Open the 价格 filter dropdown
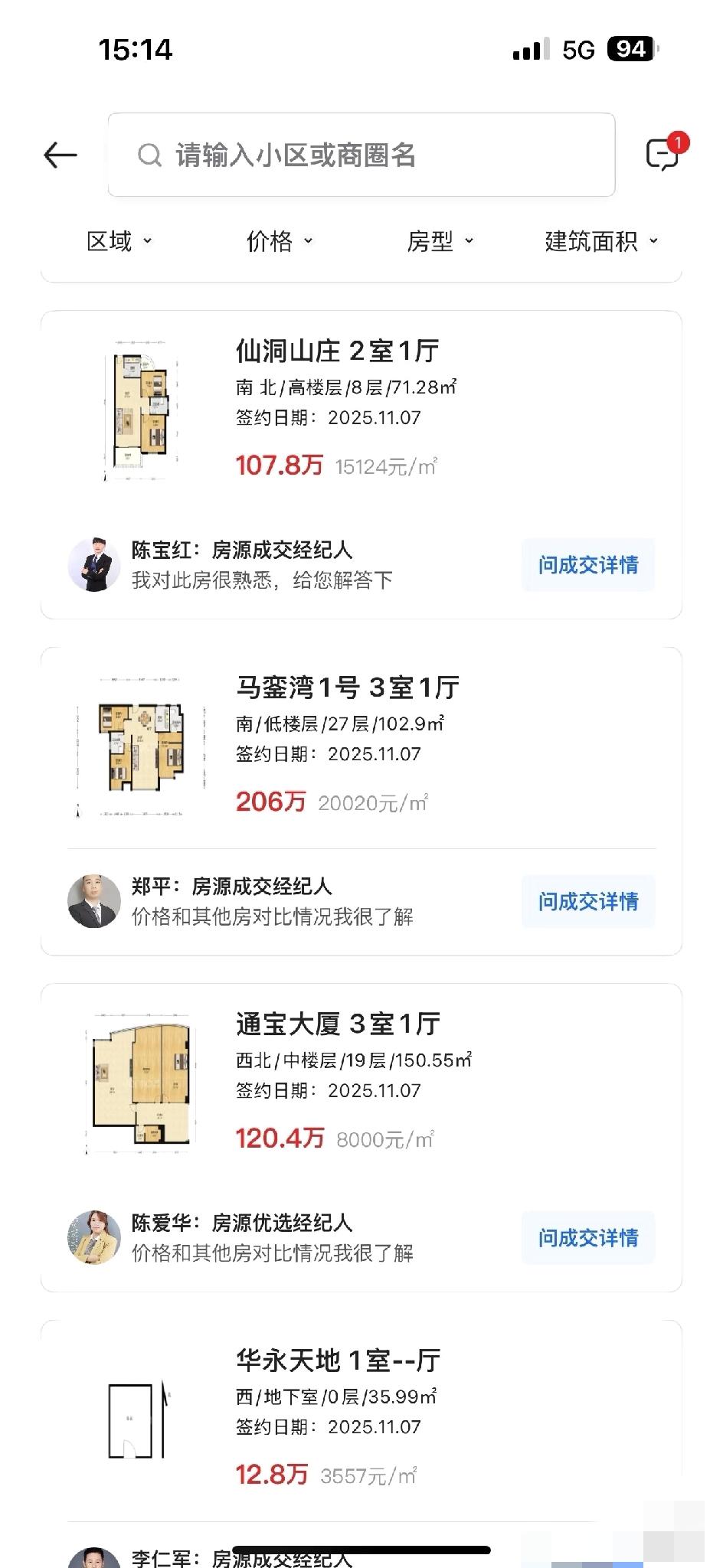The width and height of the screenshot is (723, 1568). pos(279,240)
